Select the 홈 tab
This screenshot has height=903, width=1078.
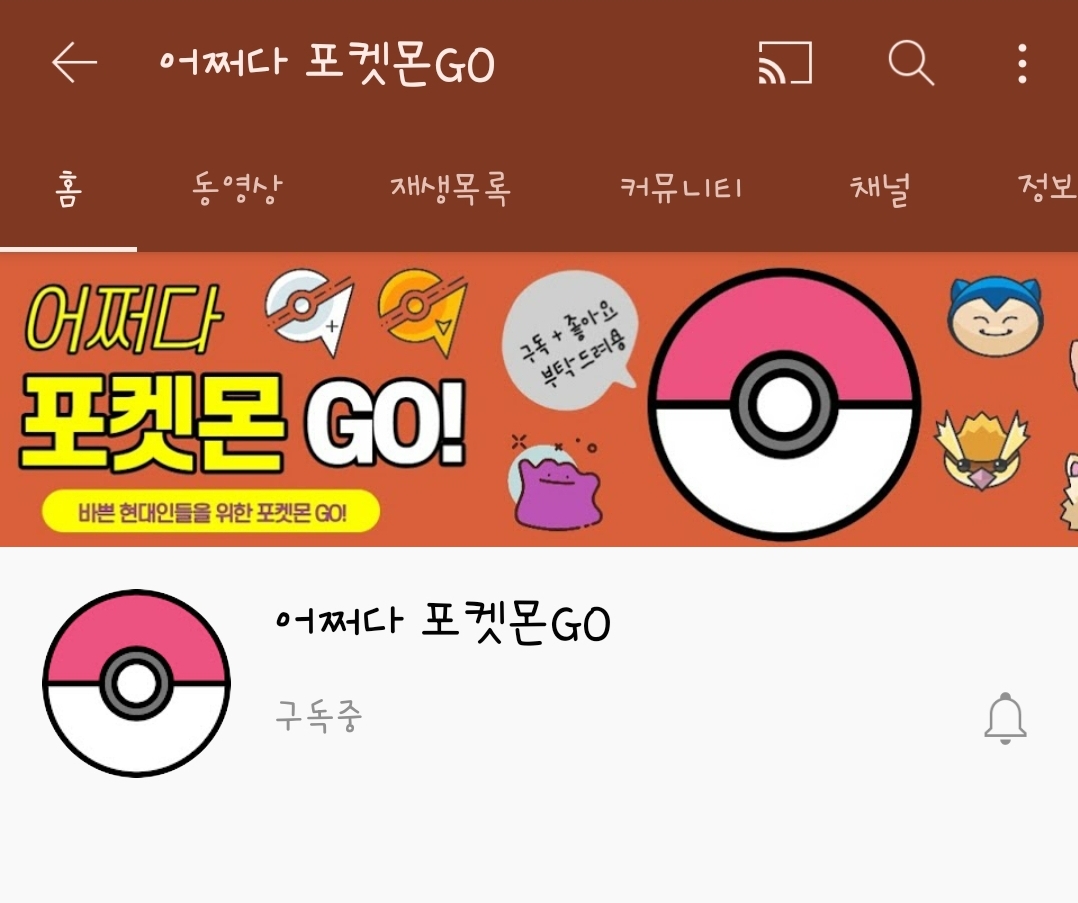tap(68, 188)
